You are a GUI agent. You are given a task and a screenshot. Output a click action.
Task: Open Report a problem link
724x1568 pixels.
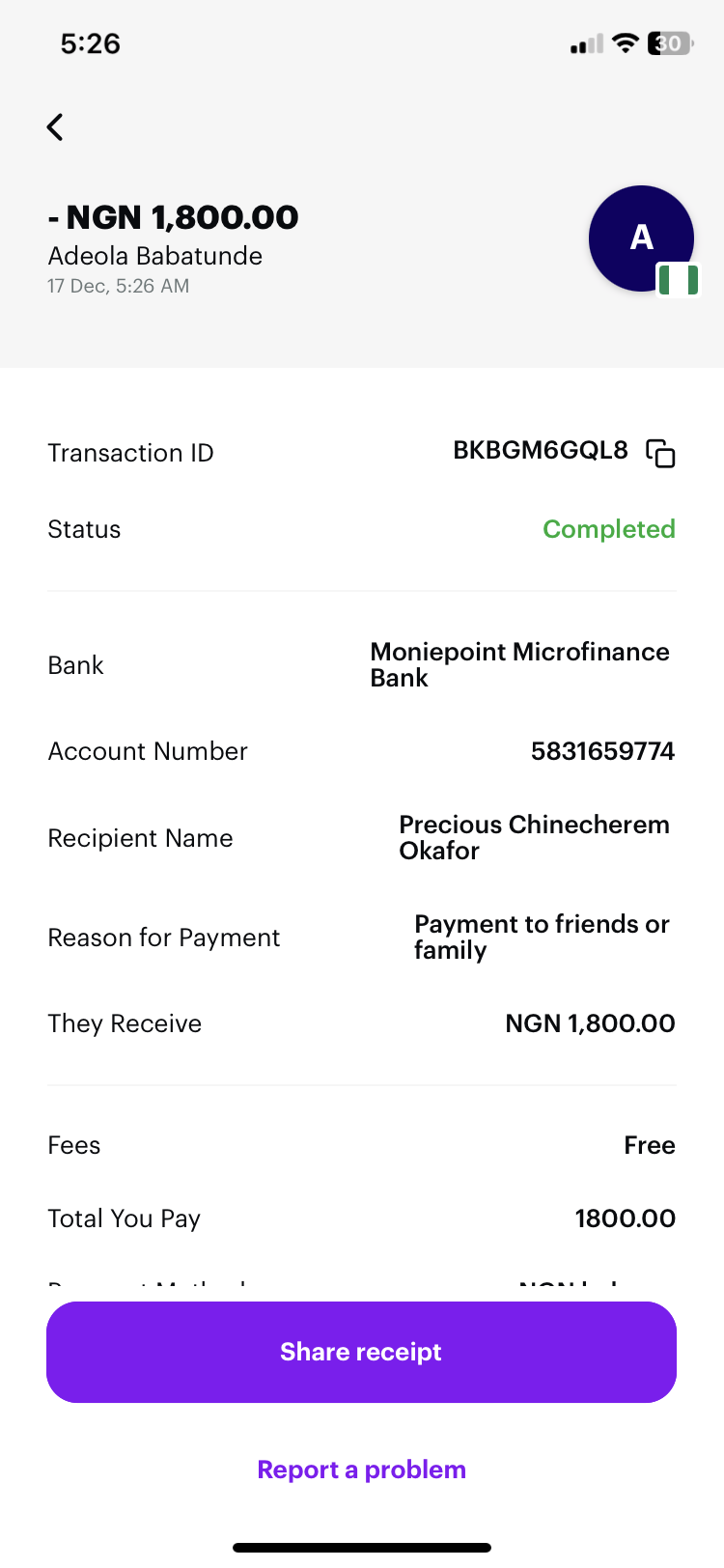tap(361, 1470)
